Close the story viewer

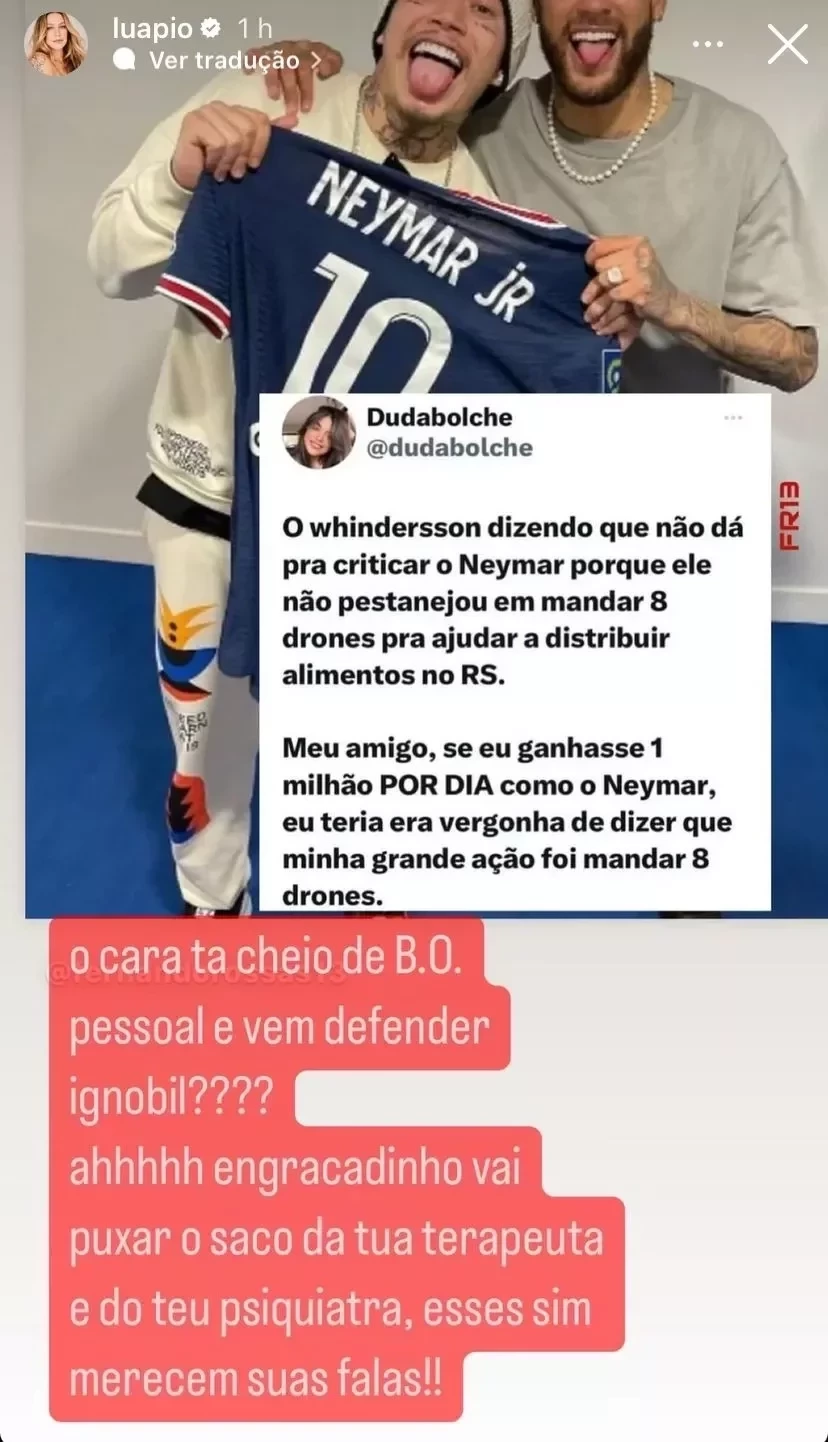pyautogui.click(x=787, y=45)
